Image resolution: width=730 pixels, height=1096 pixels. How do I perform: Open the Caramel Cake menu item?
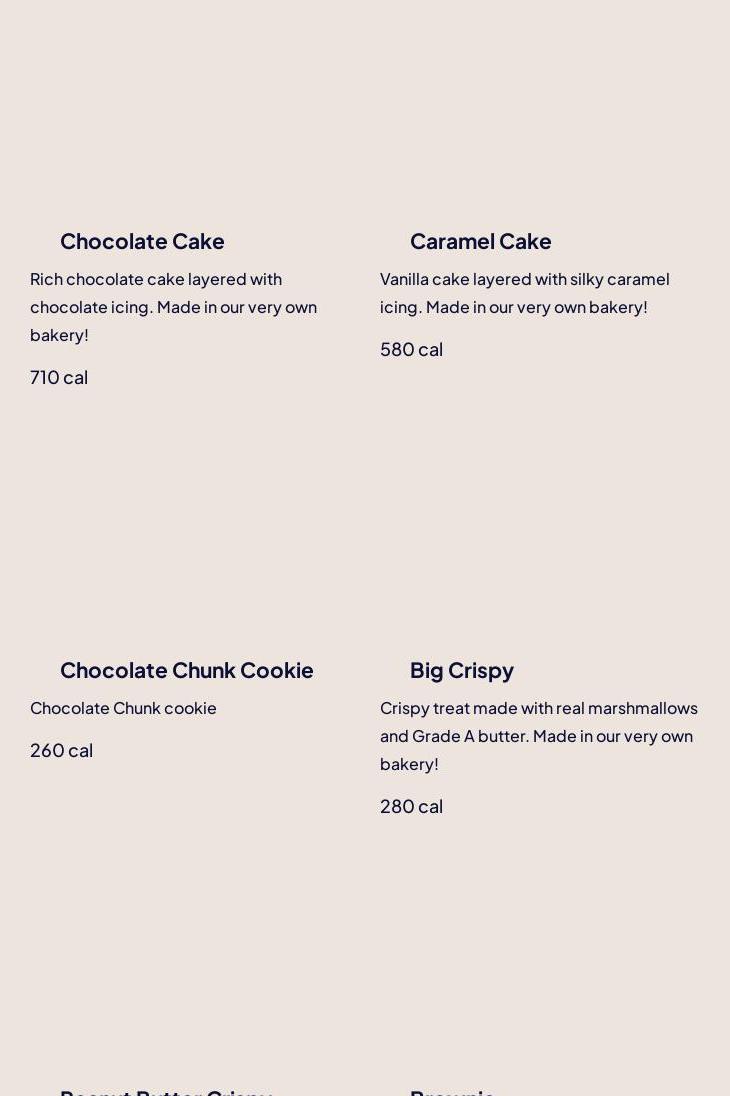tap(480, 241)
